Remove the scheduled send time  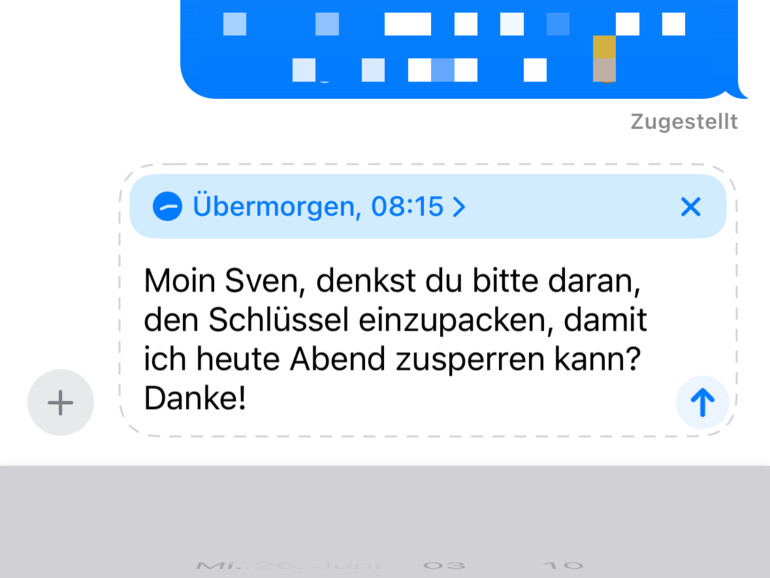(690, 207)
